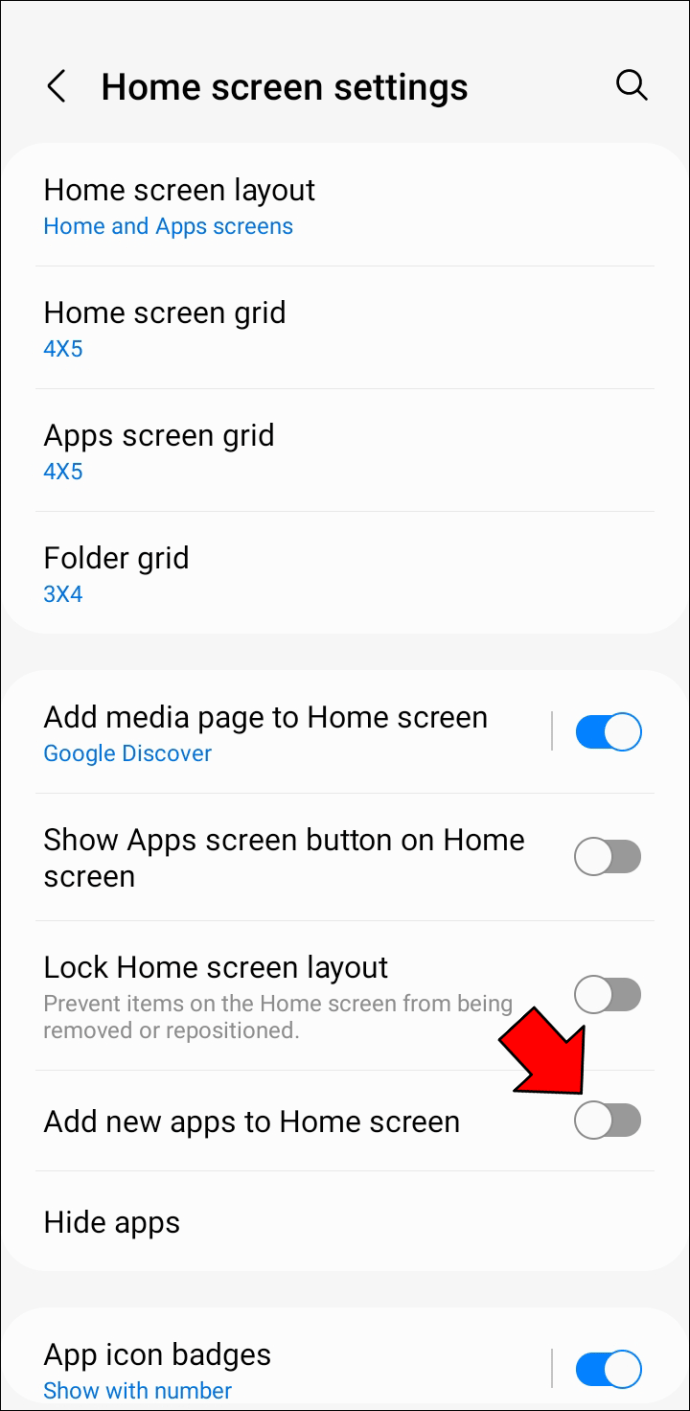Image resolution: width=690 pixels, height=1411 pixels.
Task: Turn on Lock Home screen layout
Action: 607,995
